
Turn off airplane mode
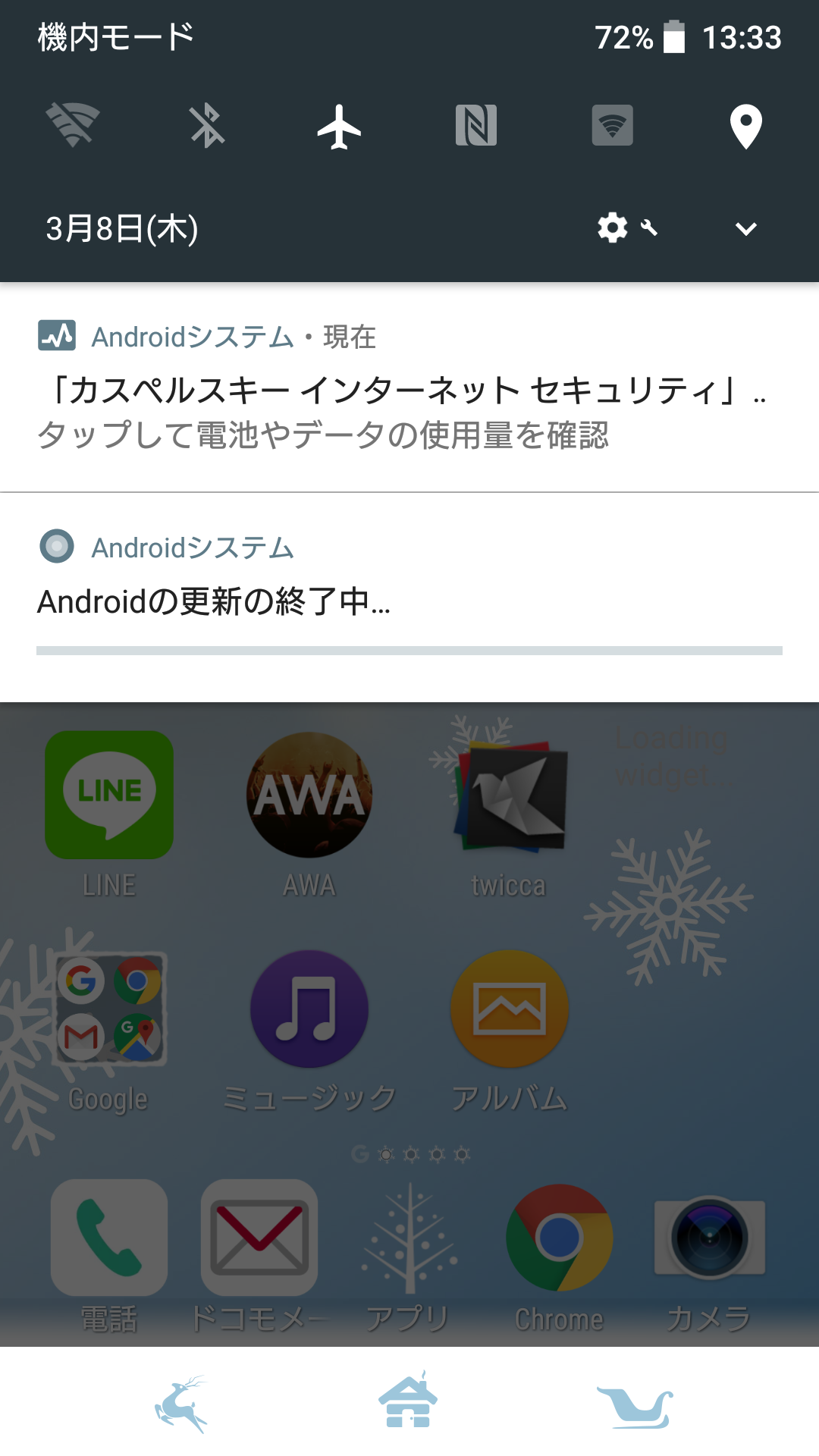point(340,126)
